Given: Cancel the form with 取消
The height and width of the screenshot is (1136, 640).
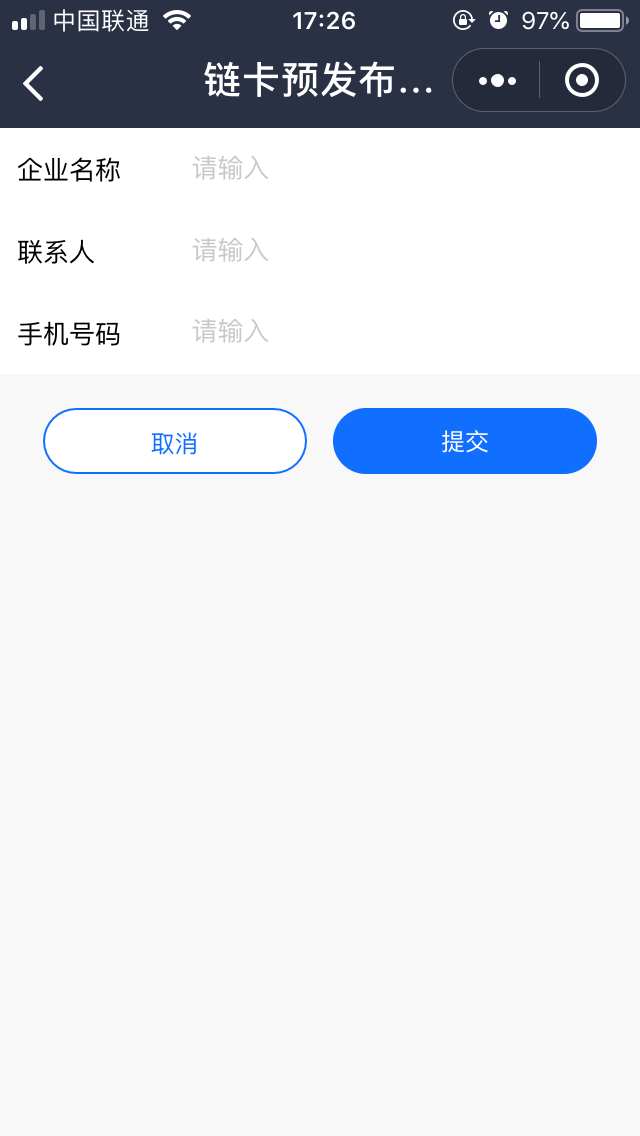Looking at the screenshot, I should [x=175, y=441].
